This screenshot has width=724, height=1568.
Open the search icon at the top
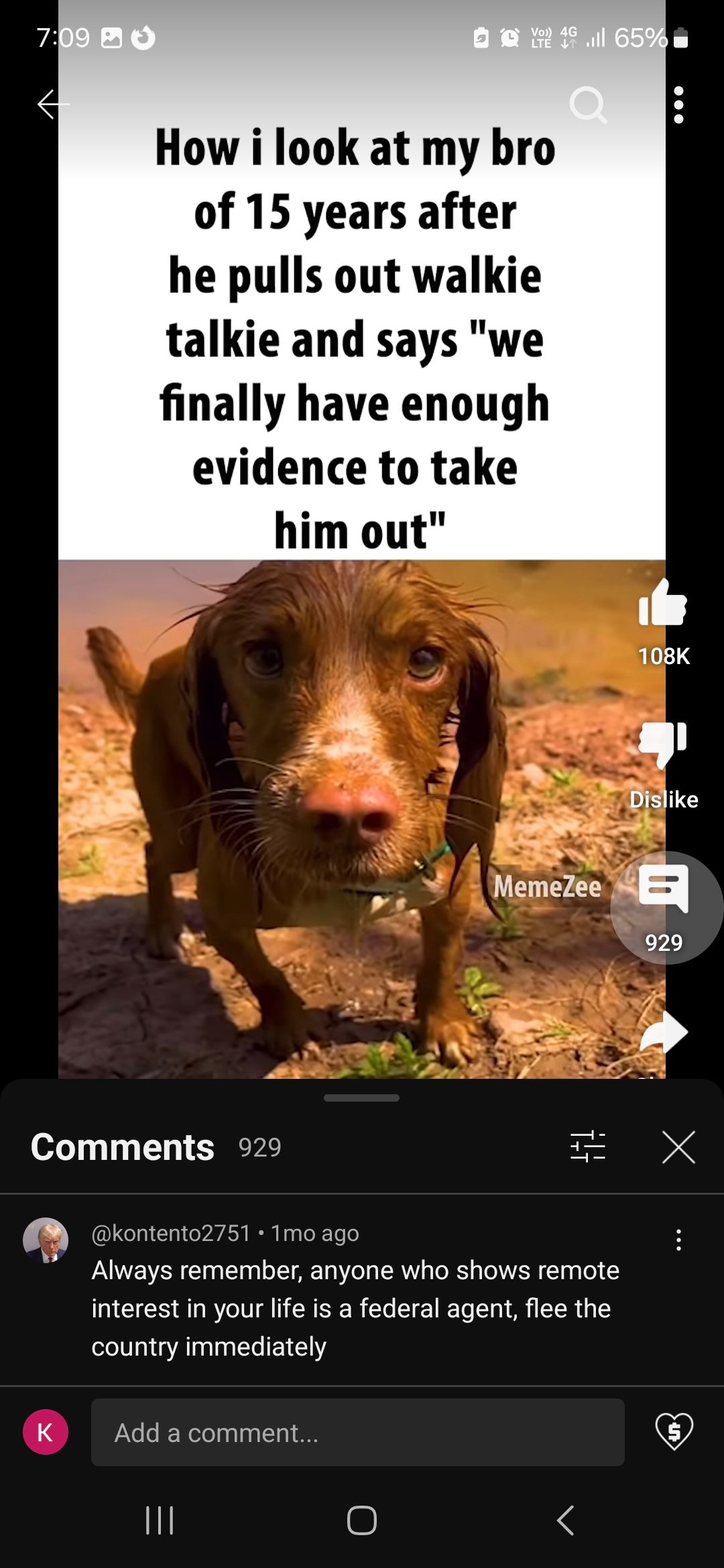click(587, 105)
